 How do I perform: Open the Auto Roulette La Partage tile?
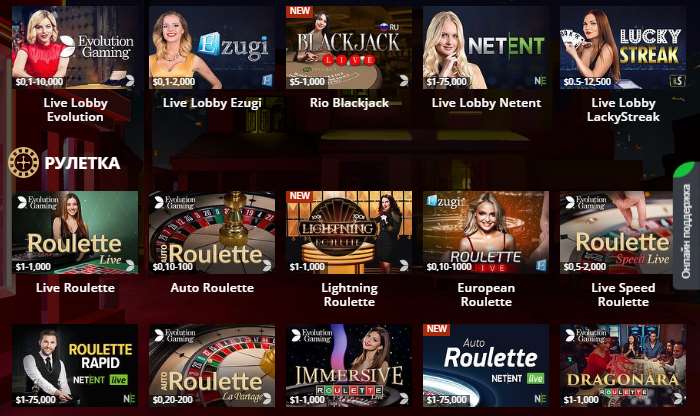212,365
